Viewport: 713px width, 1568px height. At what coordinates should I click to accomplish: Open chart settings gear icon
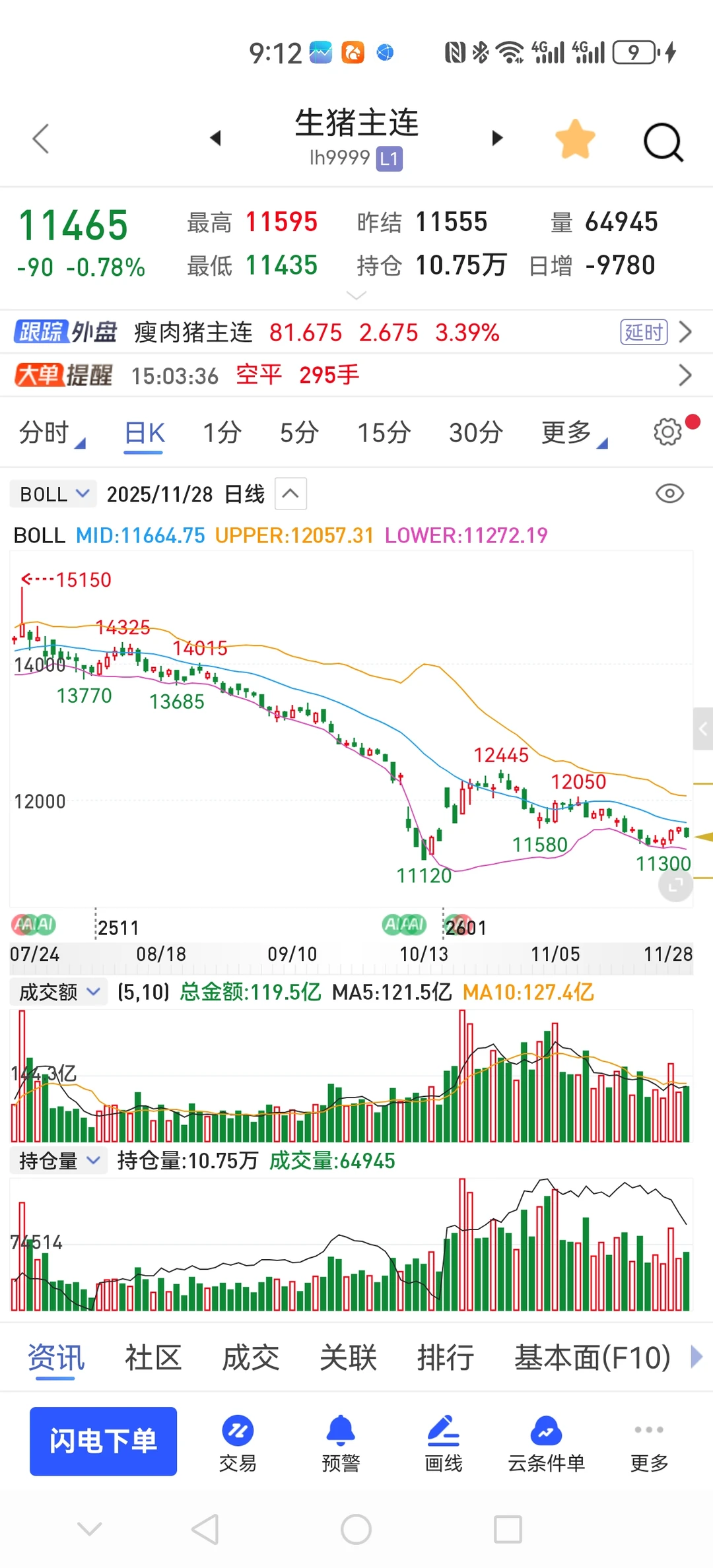tap(667, 432)
